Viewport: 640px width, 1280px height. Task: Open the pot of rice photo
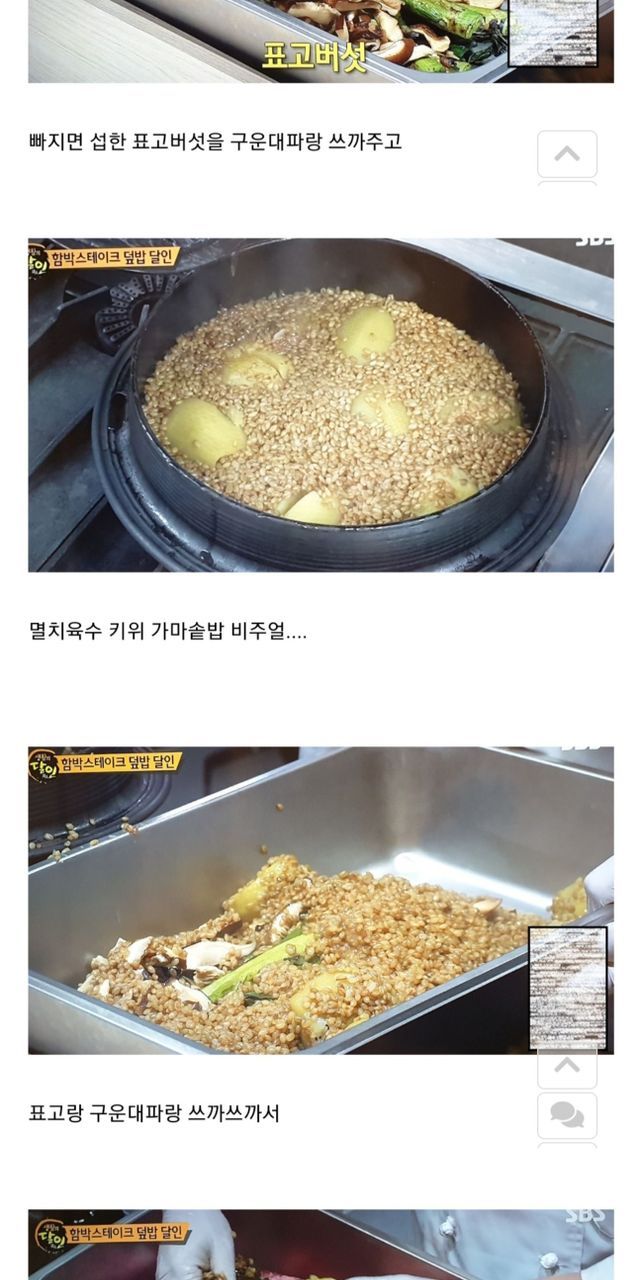tap(320, 405)
